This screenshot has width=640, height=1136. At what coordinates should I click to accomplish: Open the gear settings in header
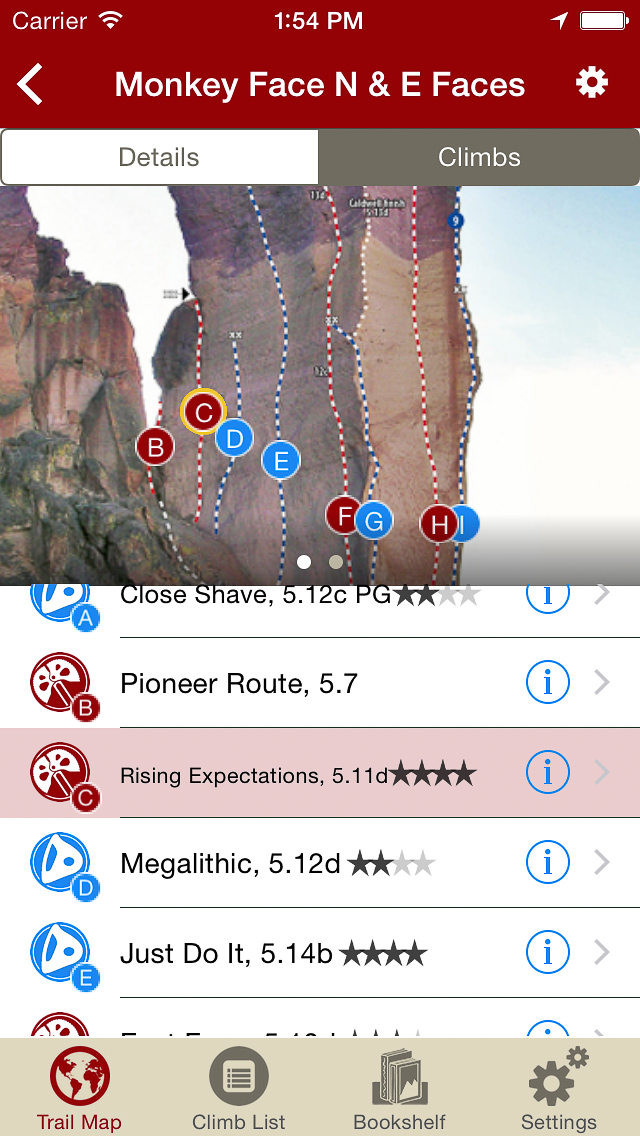pyautogui.click(x=592, y=83)
